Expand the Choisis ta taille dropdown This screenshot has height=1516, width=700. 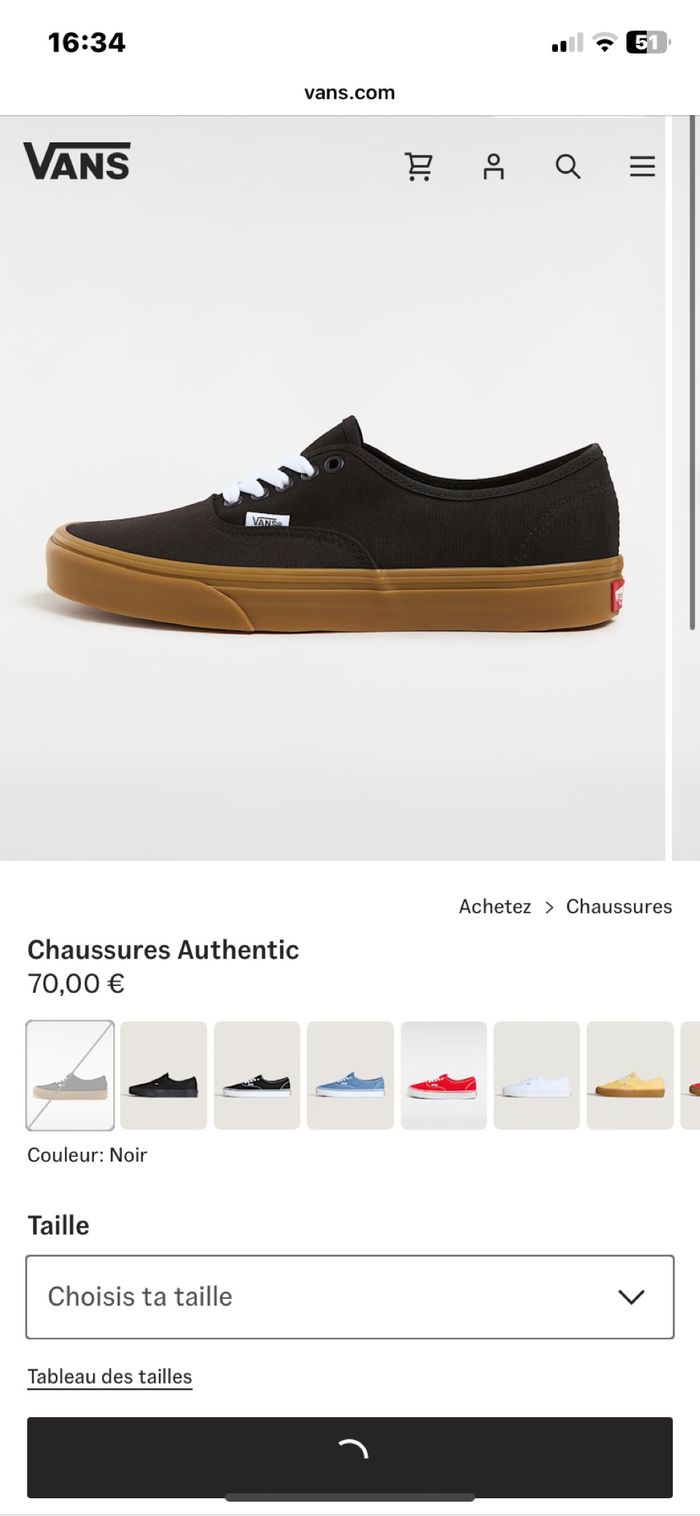350,1297
